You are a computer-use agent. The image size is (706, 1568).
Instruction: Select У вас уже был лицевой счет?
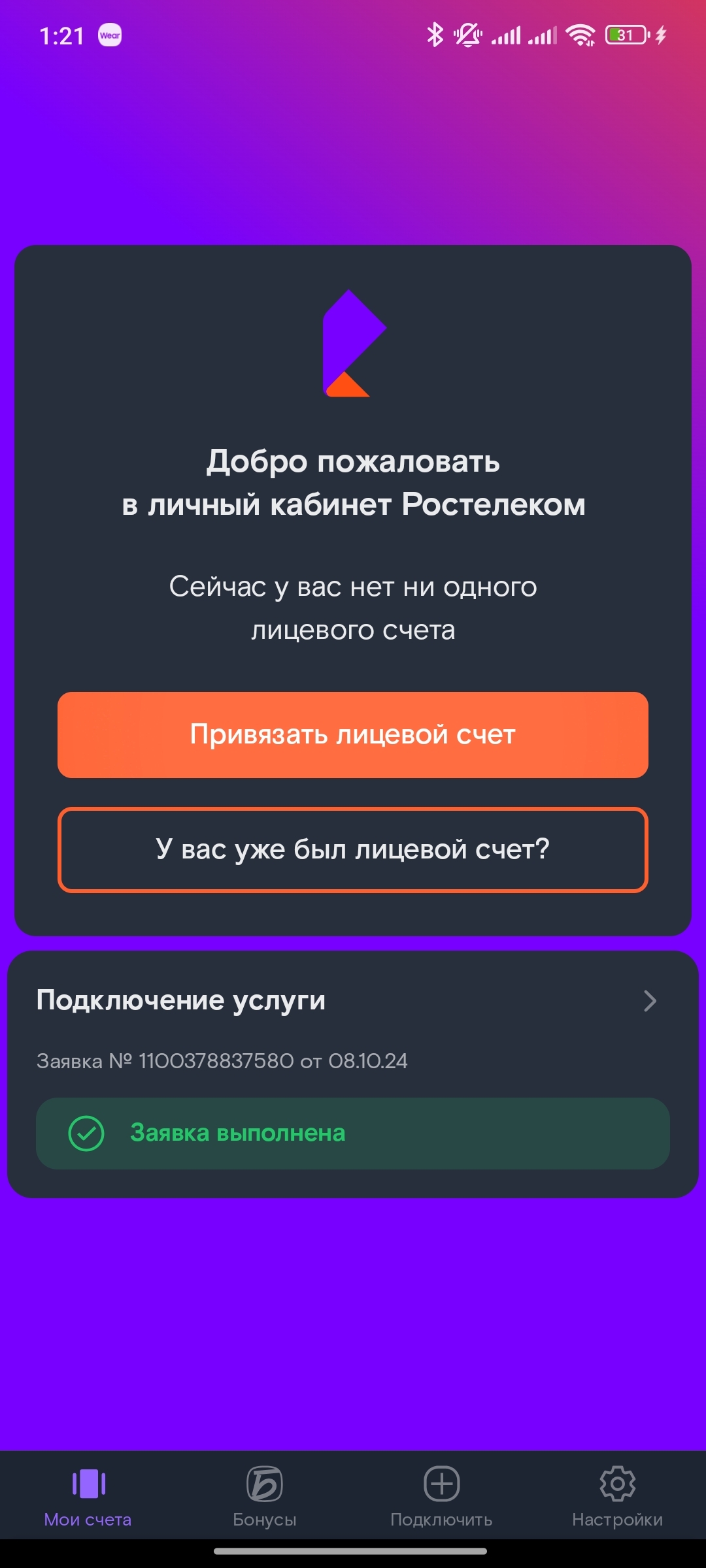coord(353,850)
